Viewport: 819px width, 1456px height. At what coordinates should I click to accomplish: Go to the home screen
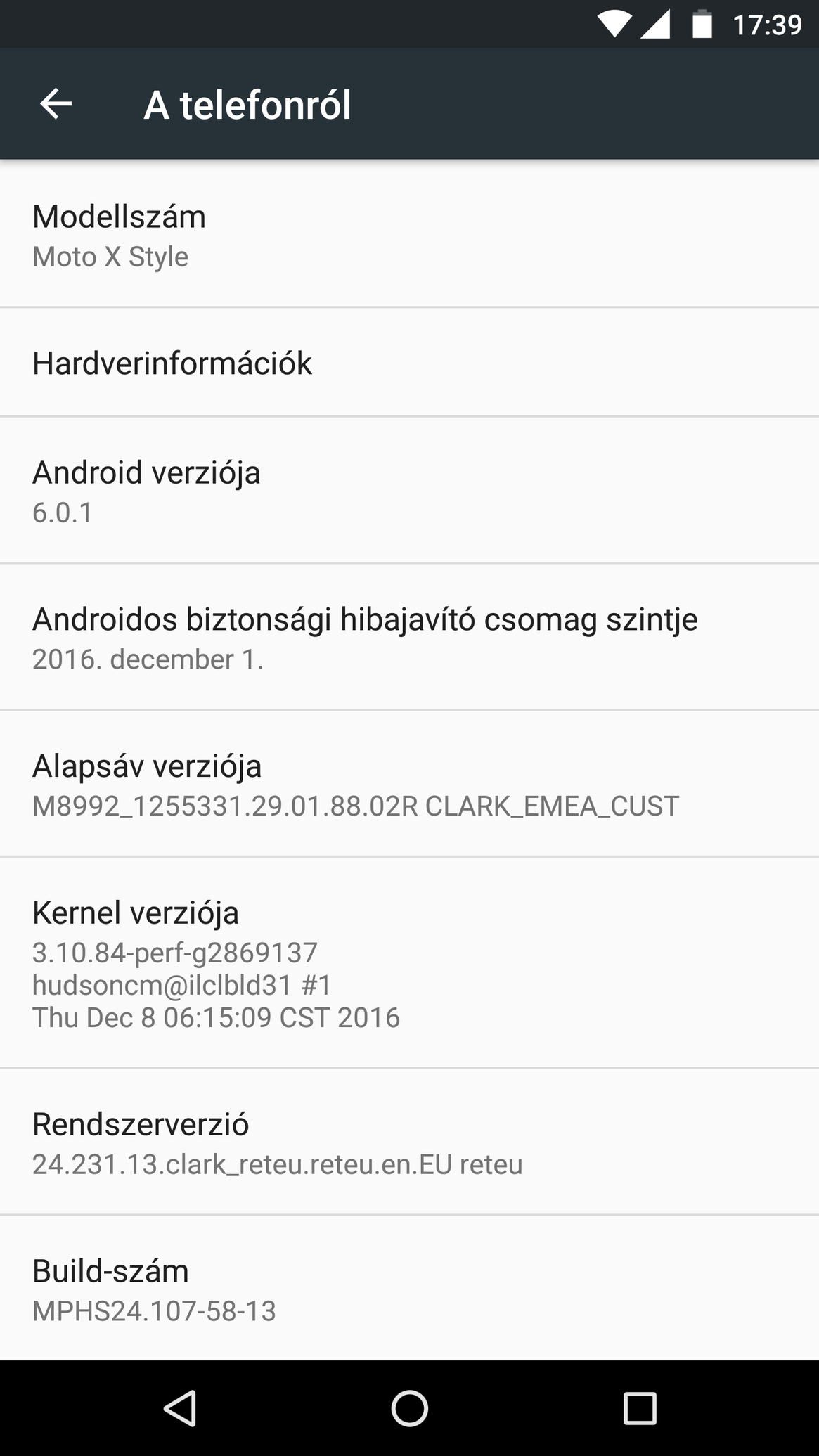point(409,1408)
